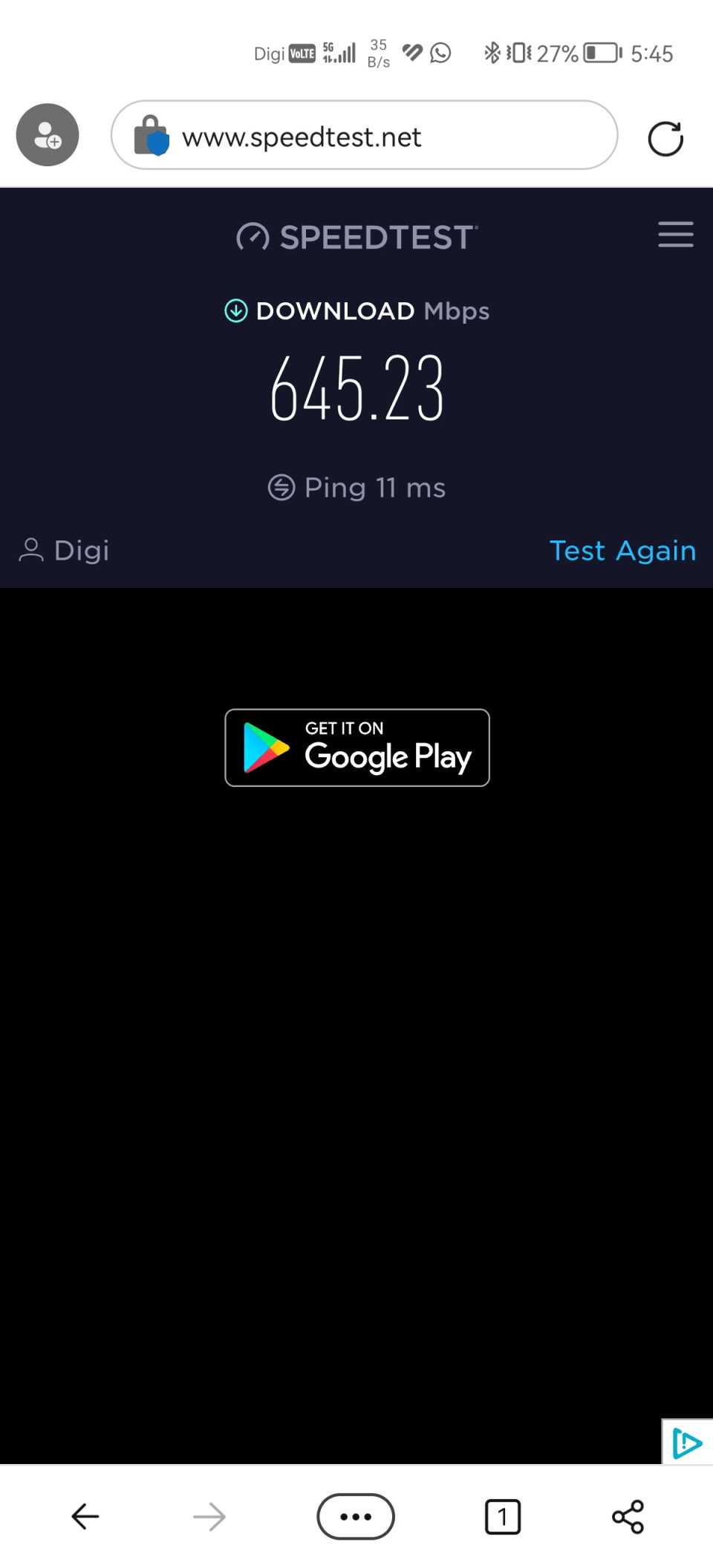Open the Speedtest hamburger menu
Viewport: 713px width, 1568px height.
pos(675,235)
